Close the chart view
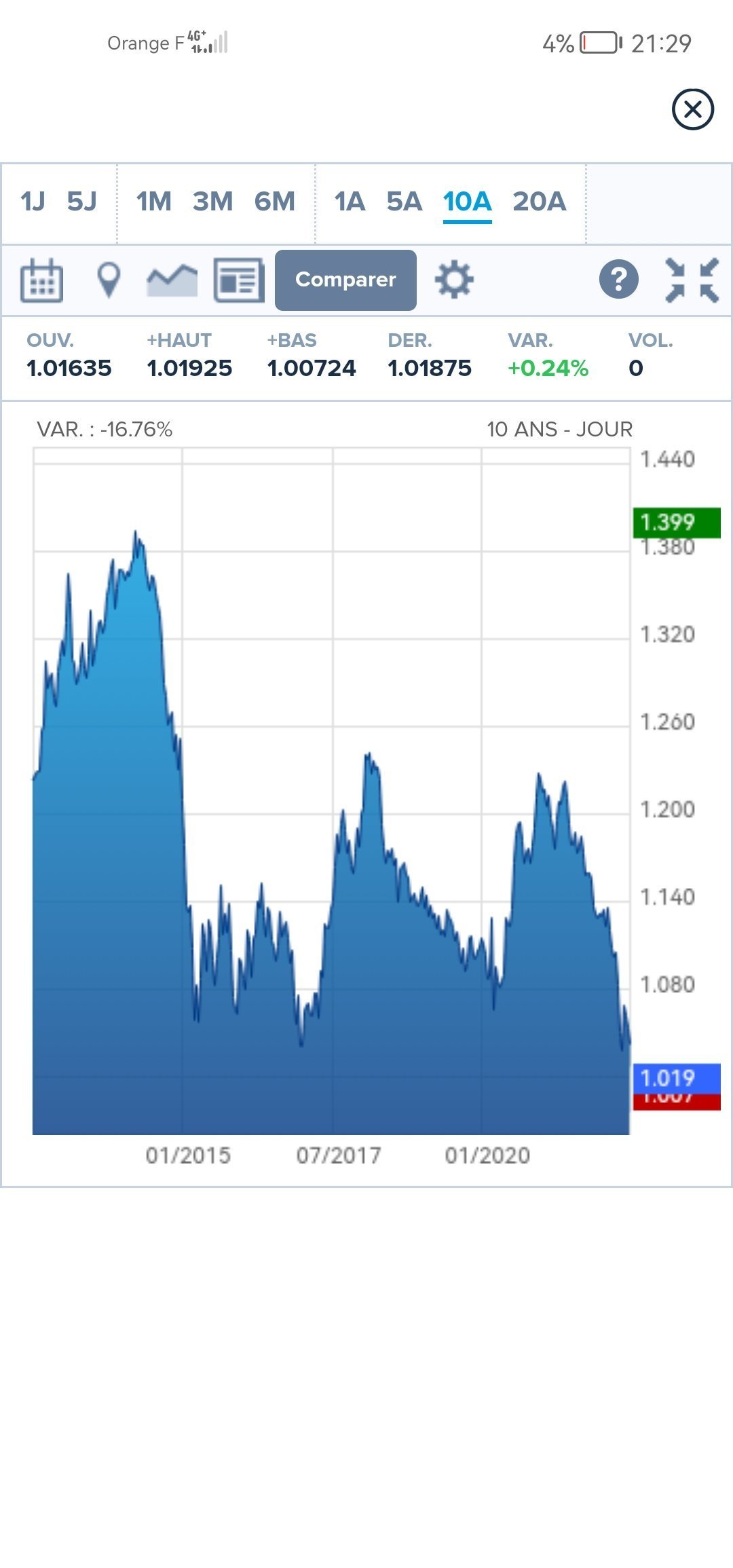This screenshot has width=733, height=1568. click(x=692, y=109)
